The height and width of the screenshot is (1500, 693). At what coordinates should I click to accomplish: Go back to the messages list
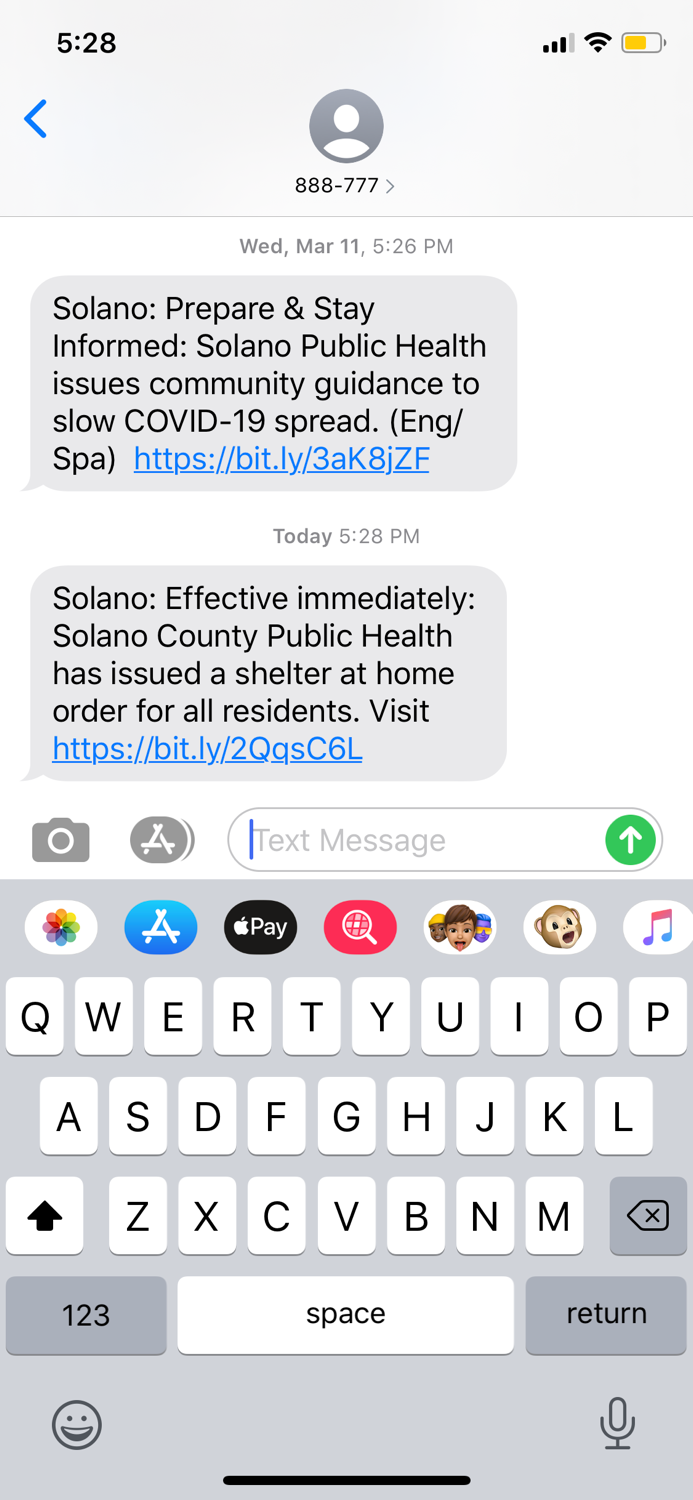36,119
